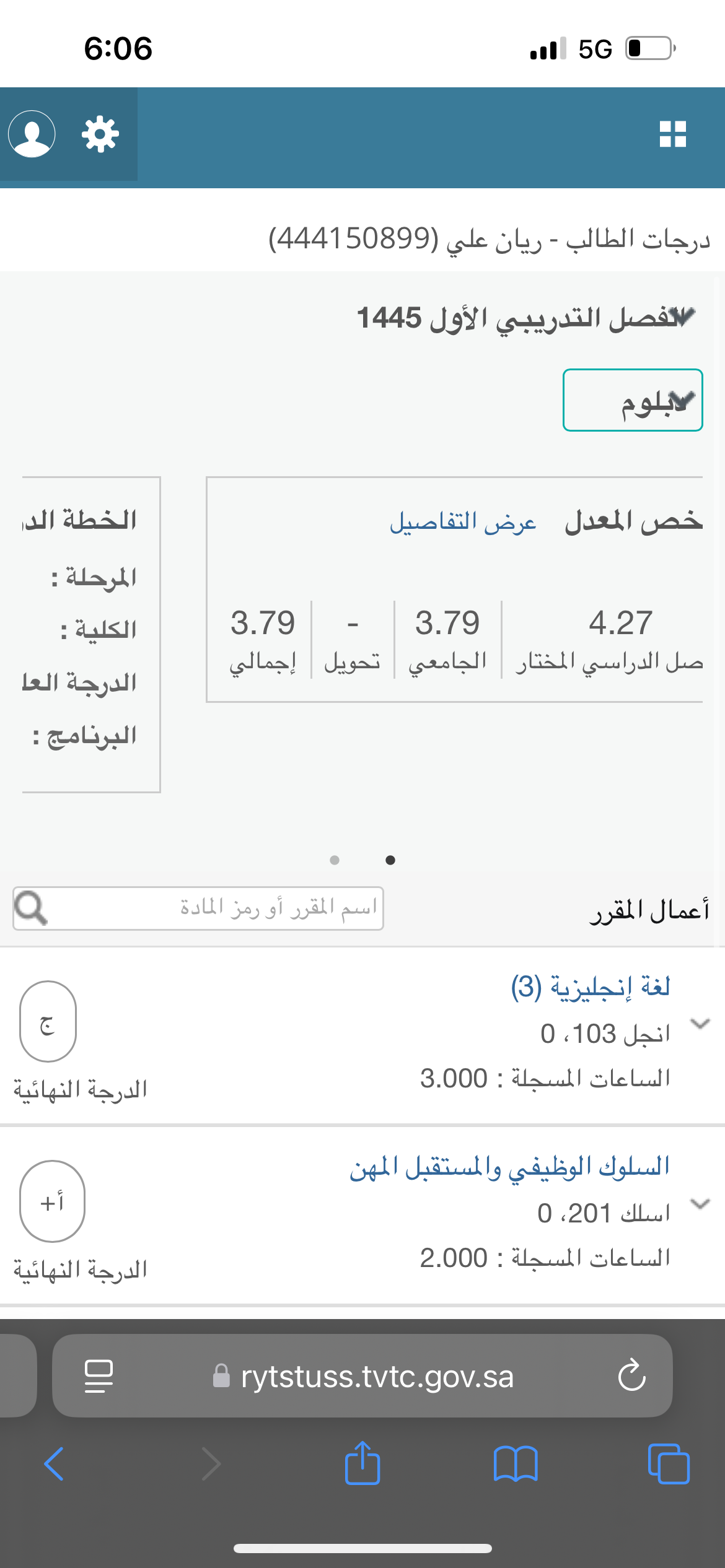Open the دبلوم level dropdown
Screen dimensions: 725x1568
point(633,400)
